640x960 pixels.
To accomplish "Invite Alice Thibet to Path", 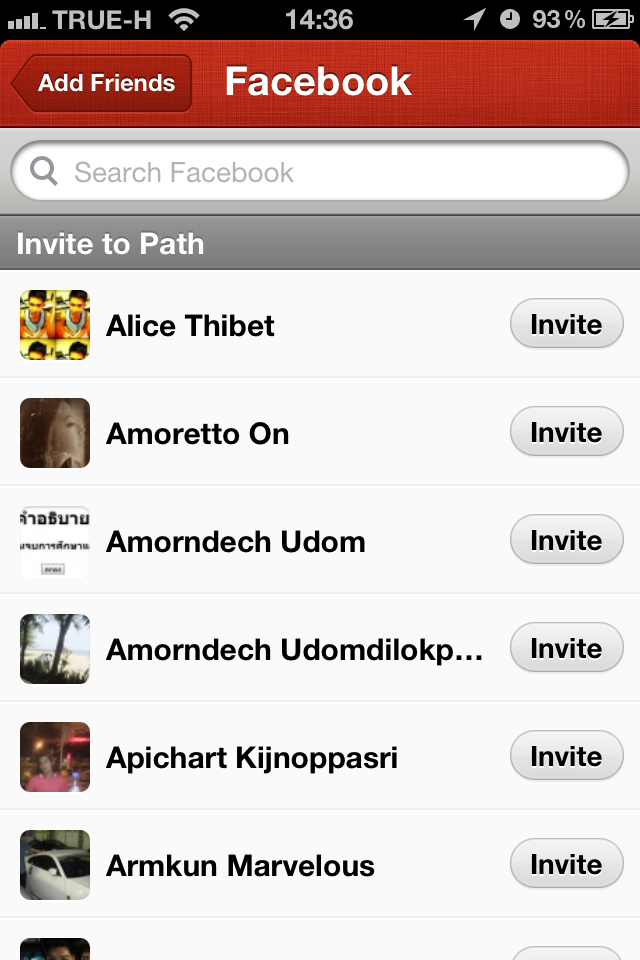I will pyautogui.click(x=566, y=325).
